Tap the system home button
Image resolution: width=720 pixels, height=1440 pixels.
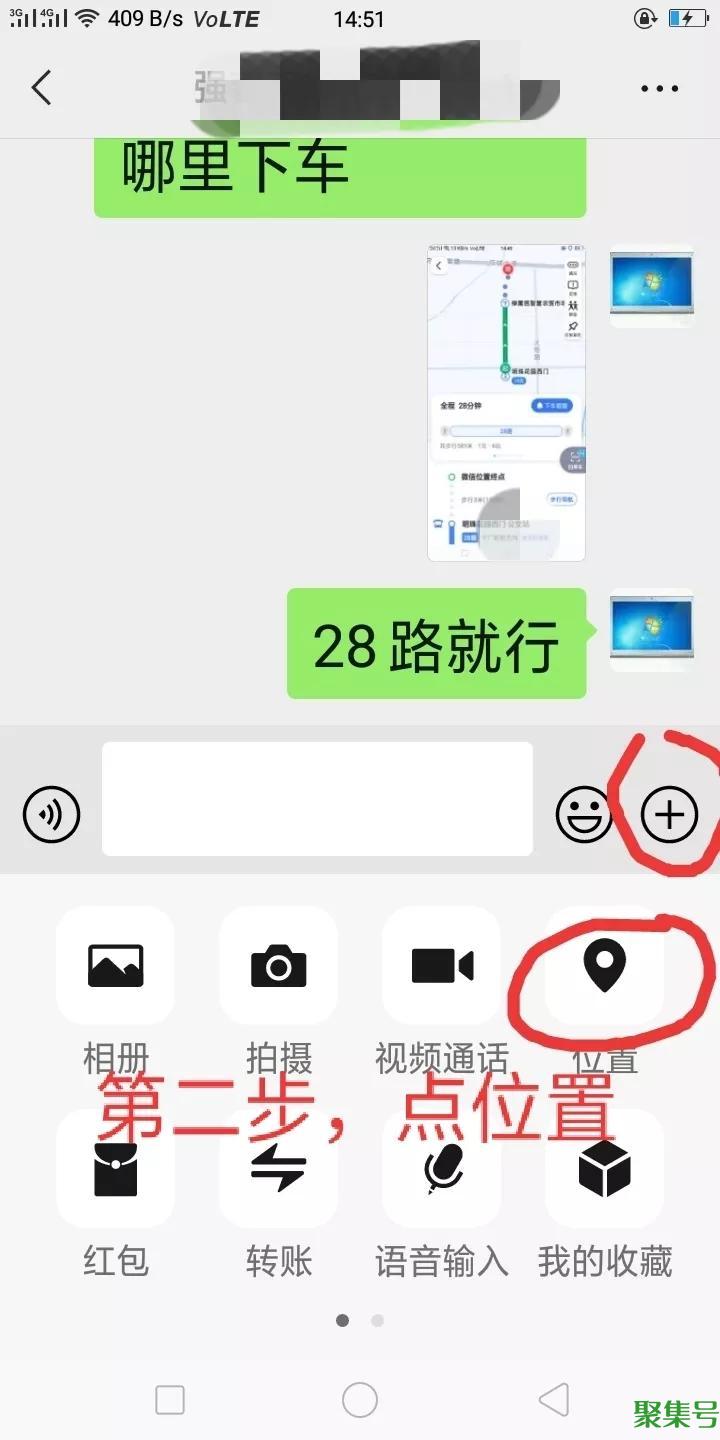point(360,1399)
